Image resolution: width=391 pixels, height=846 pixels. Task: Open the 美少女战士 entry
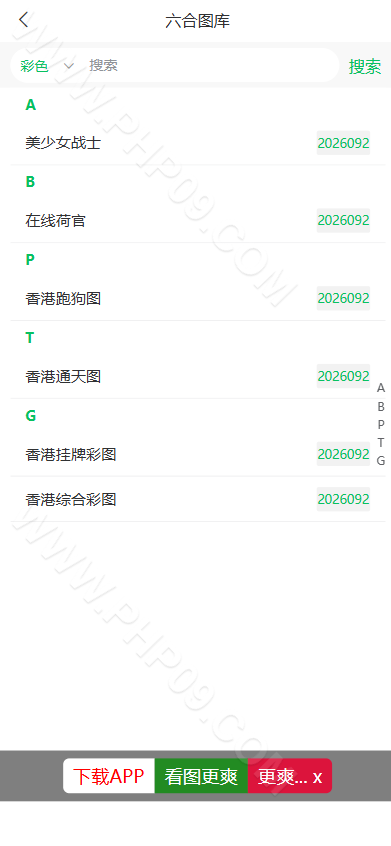198,143
